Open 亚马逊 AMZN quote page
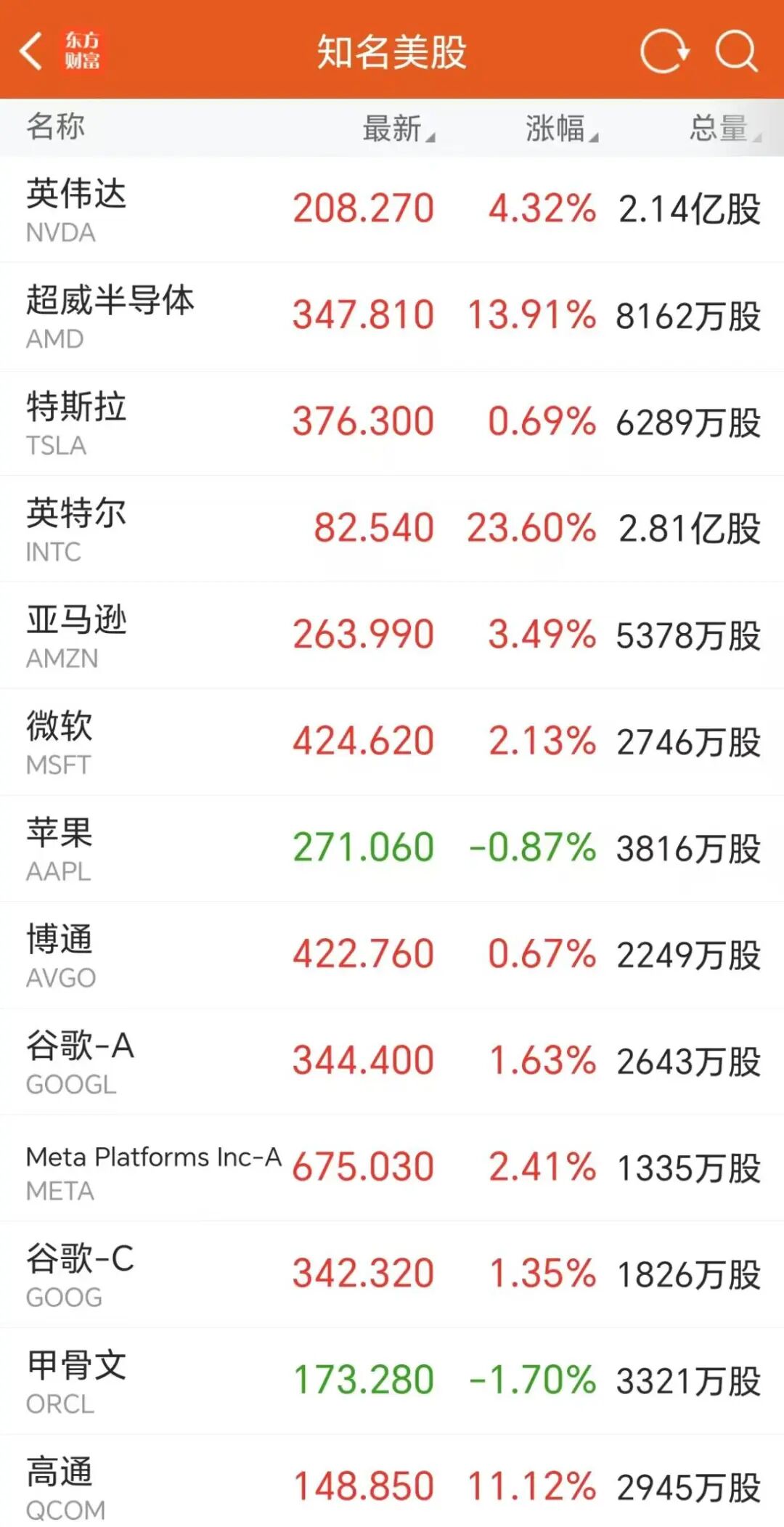The height and width of the screenshot is (1527, 784). tap(392, 635)
